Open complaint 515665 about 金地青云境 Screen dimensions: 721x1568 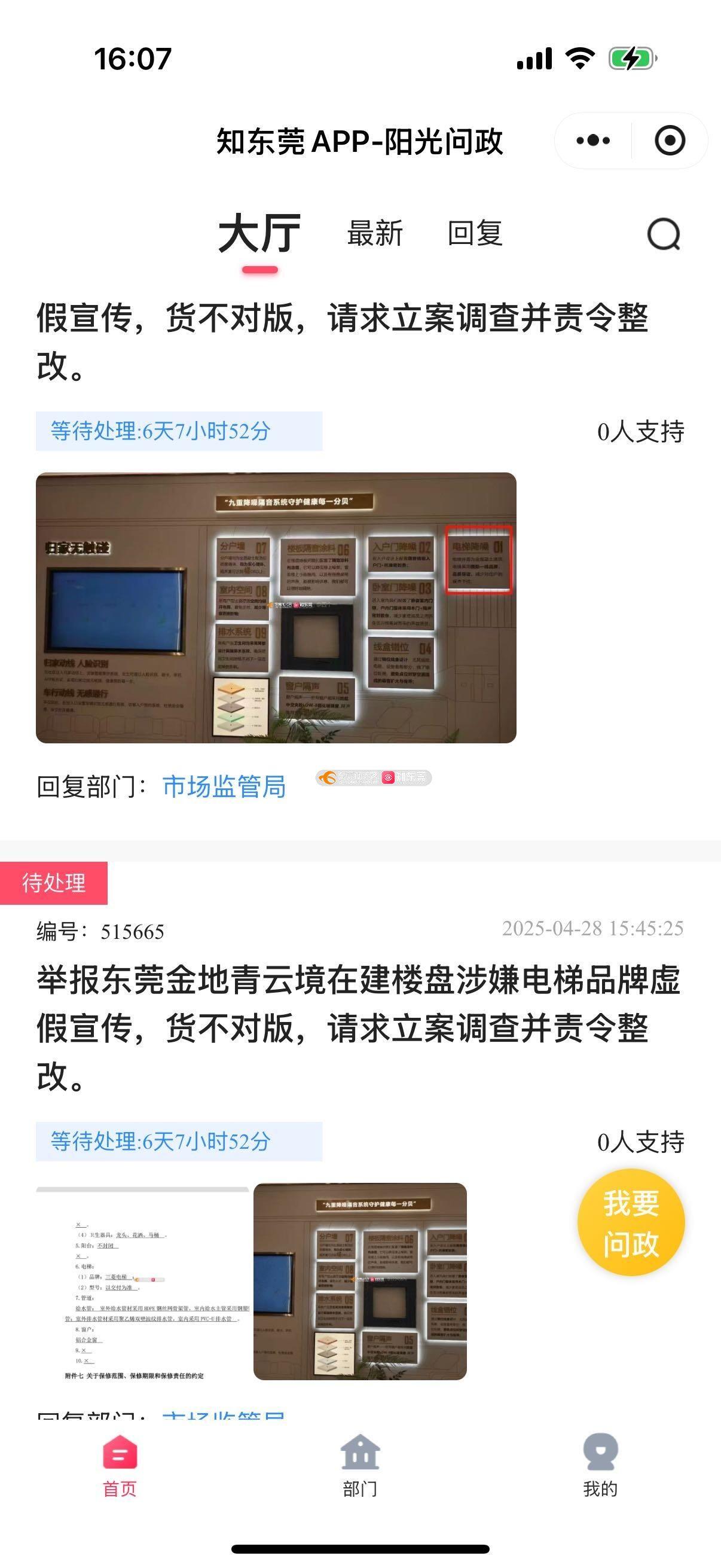[x=358, y=1028]
